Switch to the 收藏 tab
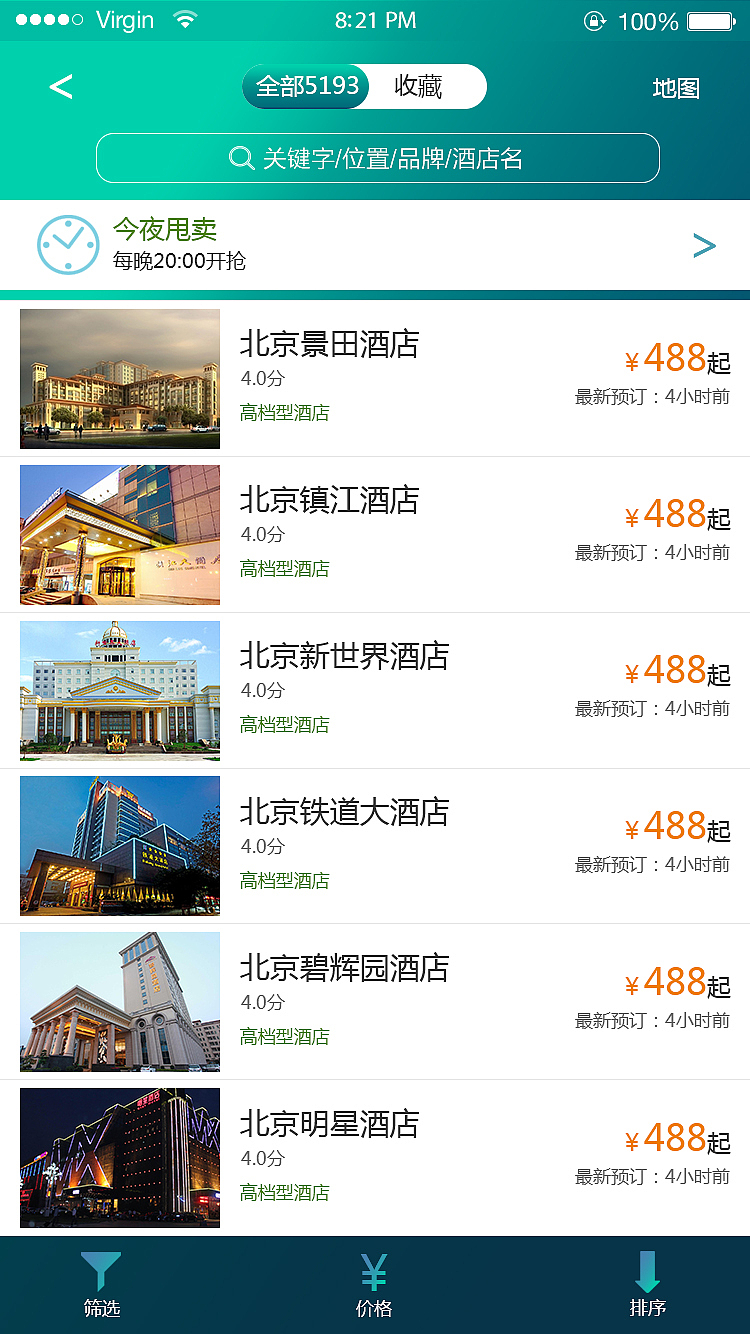 tap(423, 87)
